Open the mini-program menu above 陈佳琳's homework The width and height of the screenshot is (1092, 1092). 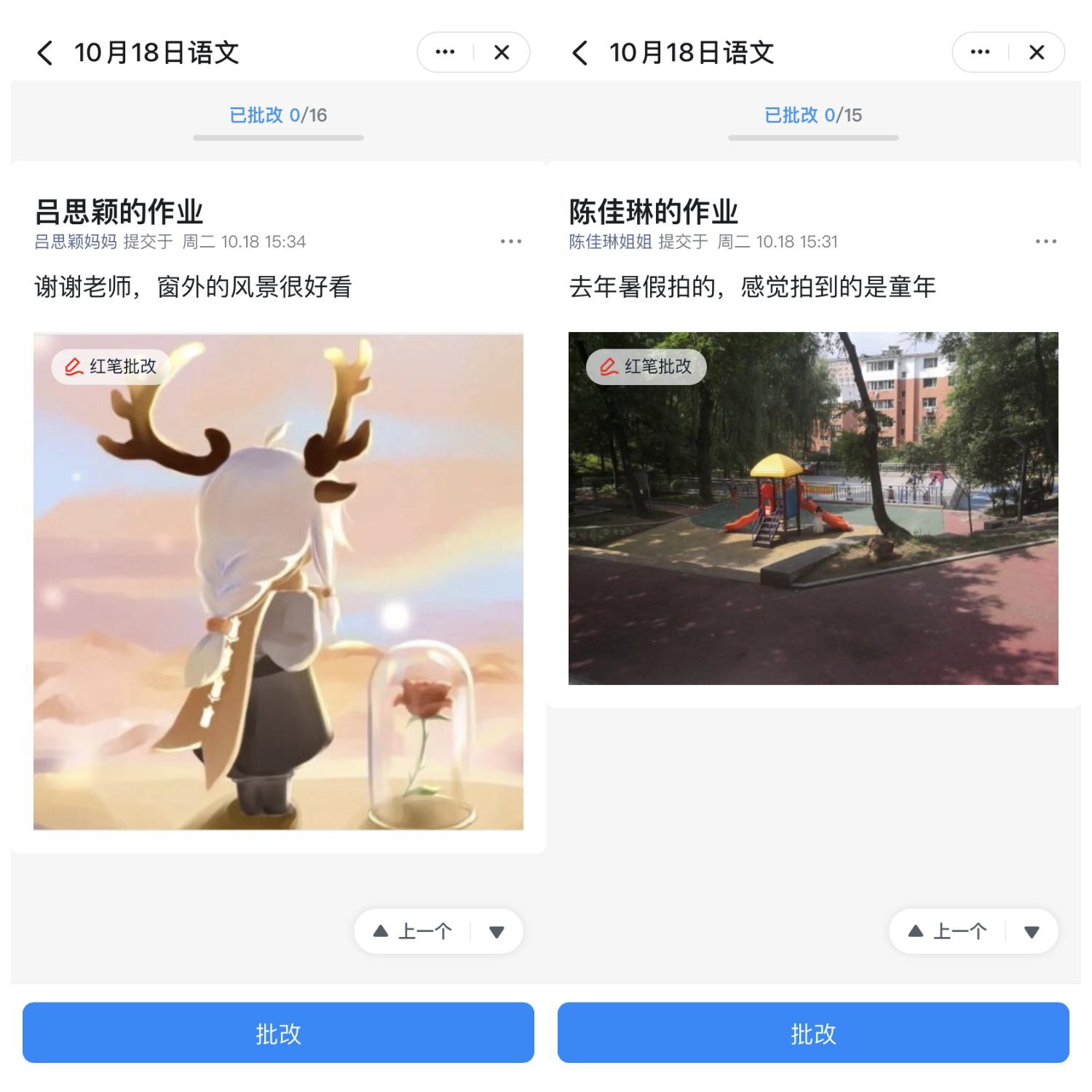pos(980,52)
